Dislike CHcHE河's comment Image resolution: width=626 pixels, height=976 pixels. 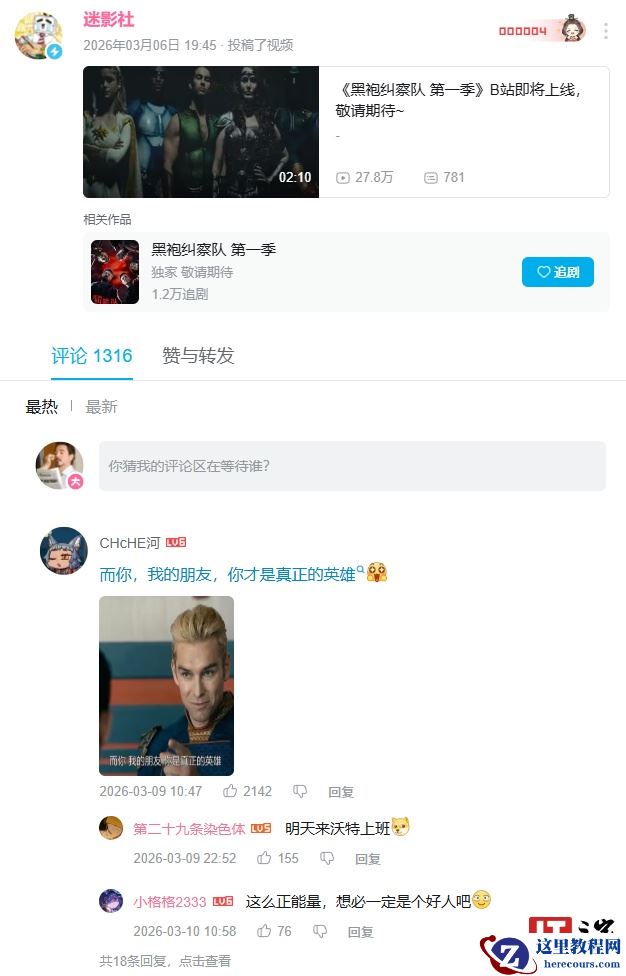click(300, 791)
